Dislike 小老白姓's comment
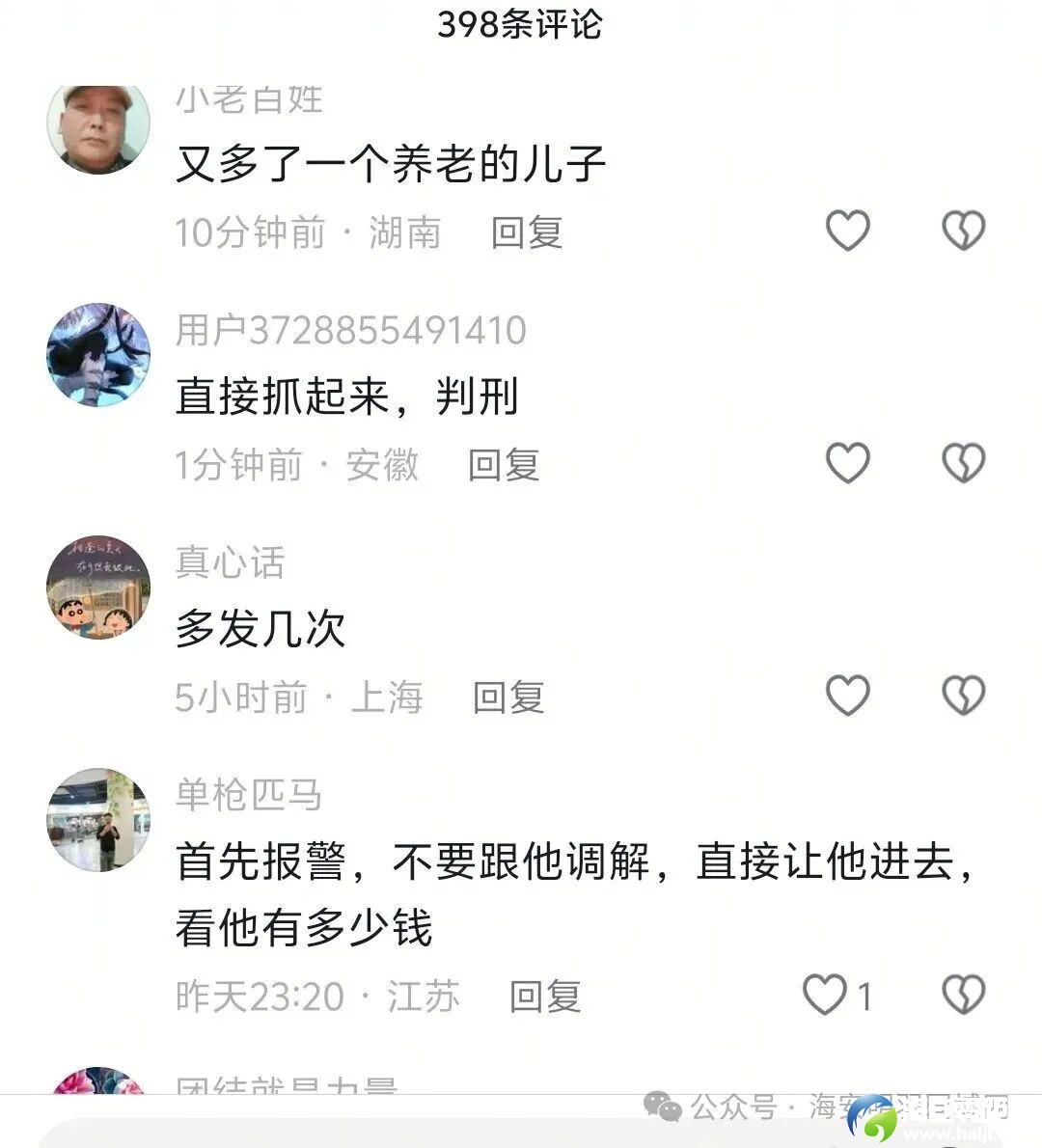Screen dimensions: 1042x1148 pos(963,232)
